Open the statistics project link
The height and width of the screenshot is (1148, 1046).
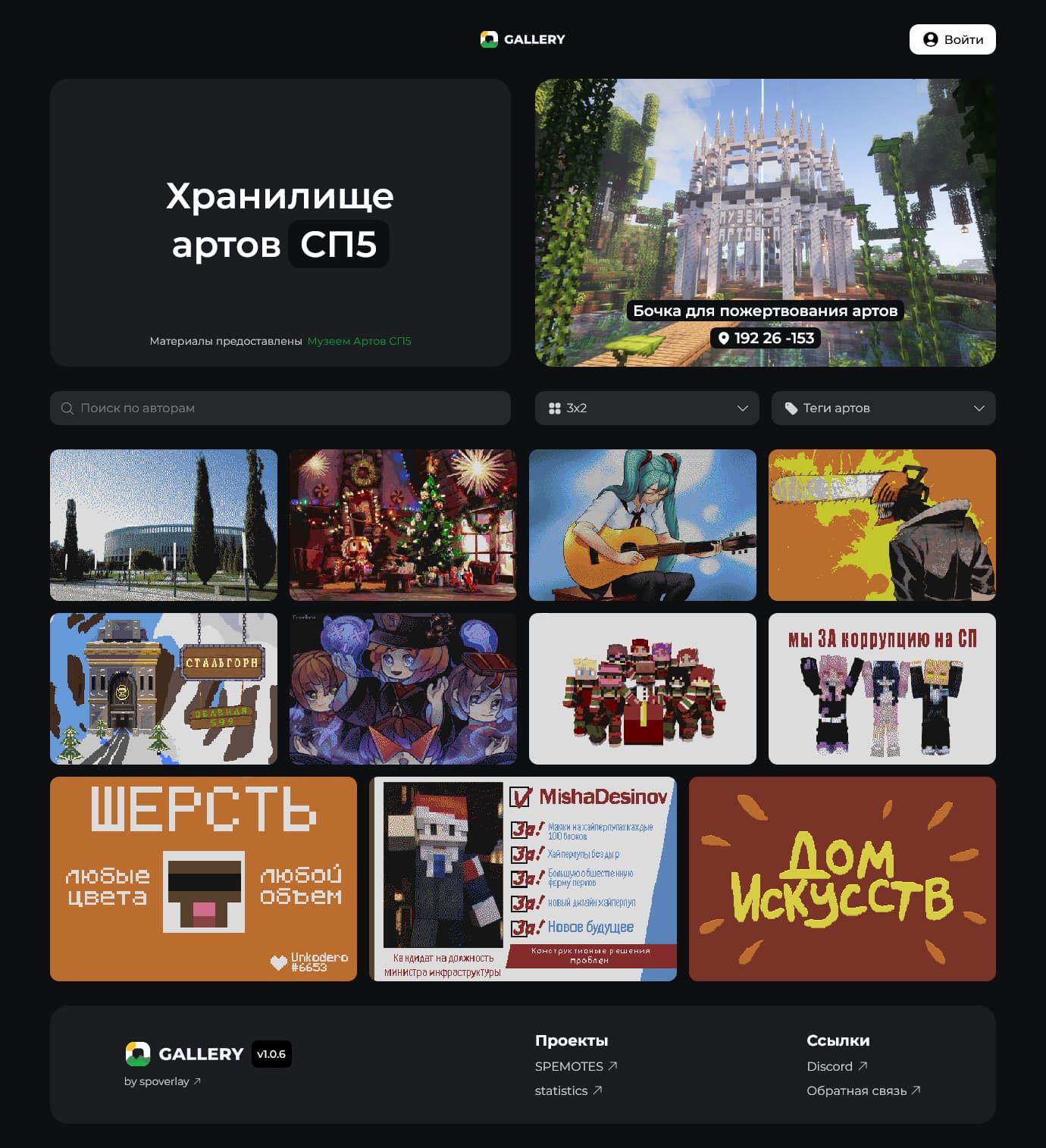click(x=568, y=1090)
